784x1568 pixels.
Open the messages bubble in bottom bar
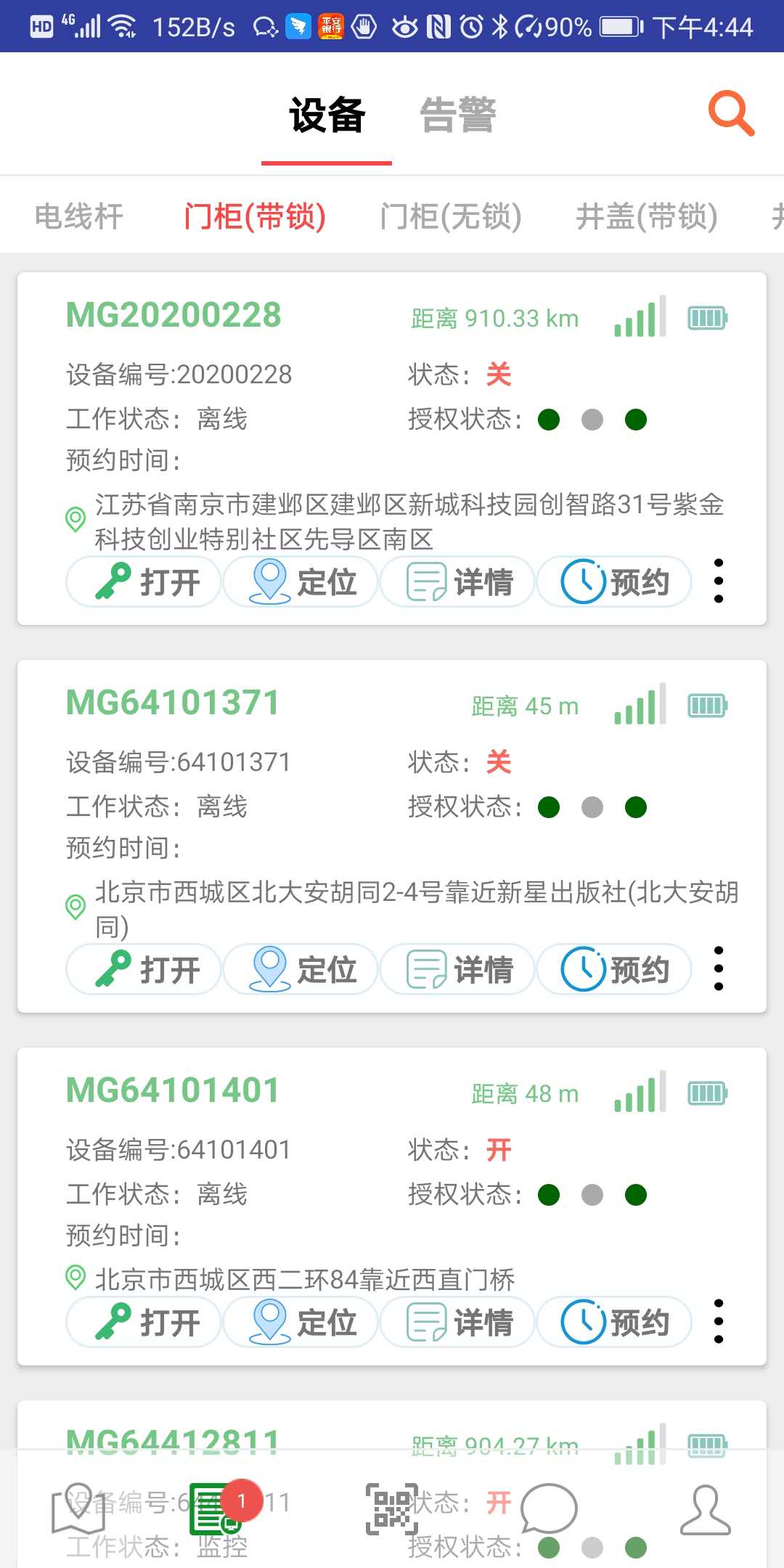[x=549, y=1508]
